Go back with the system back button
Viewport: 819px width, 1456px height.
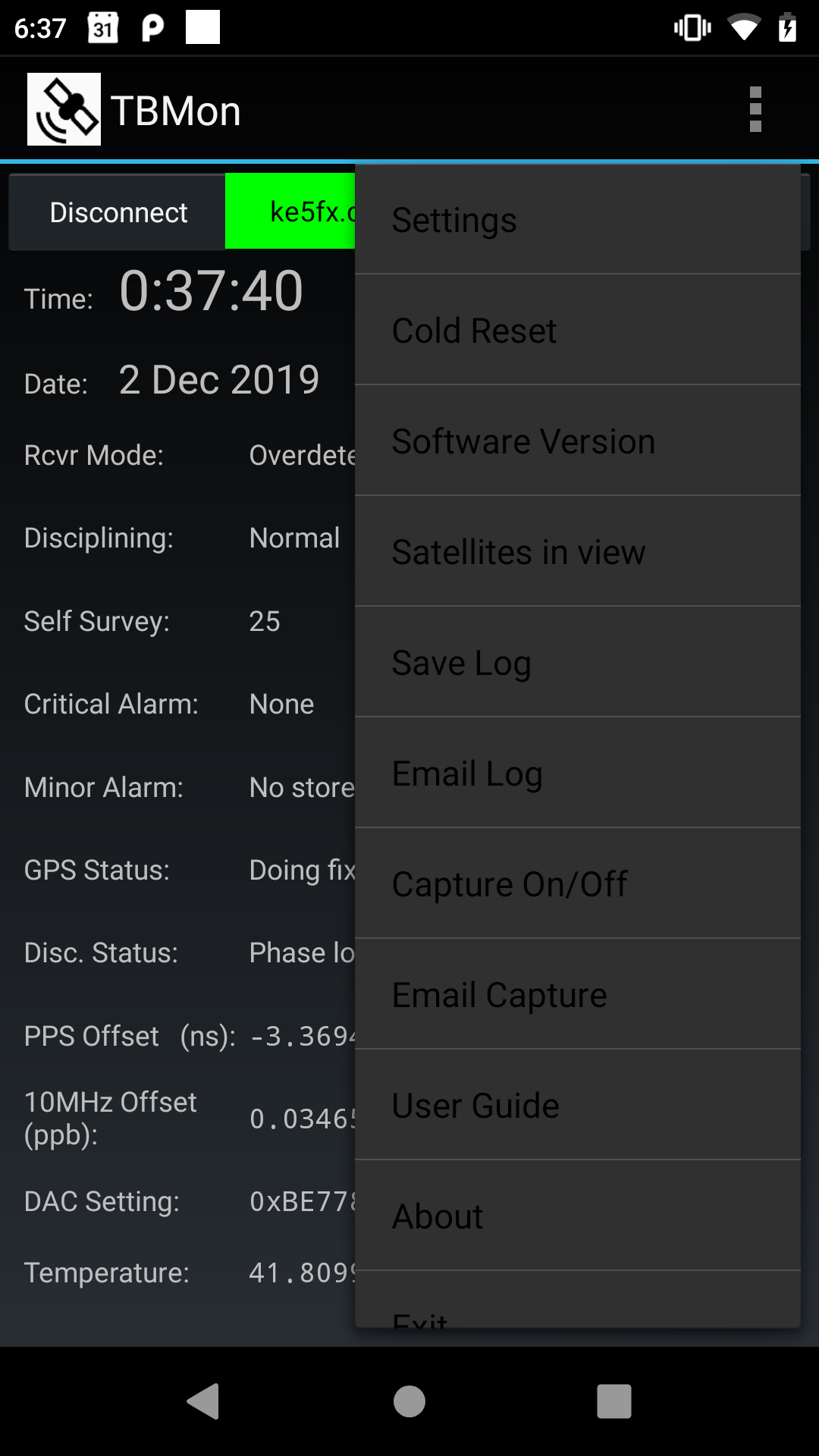tap(203, 1401)
